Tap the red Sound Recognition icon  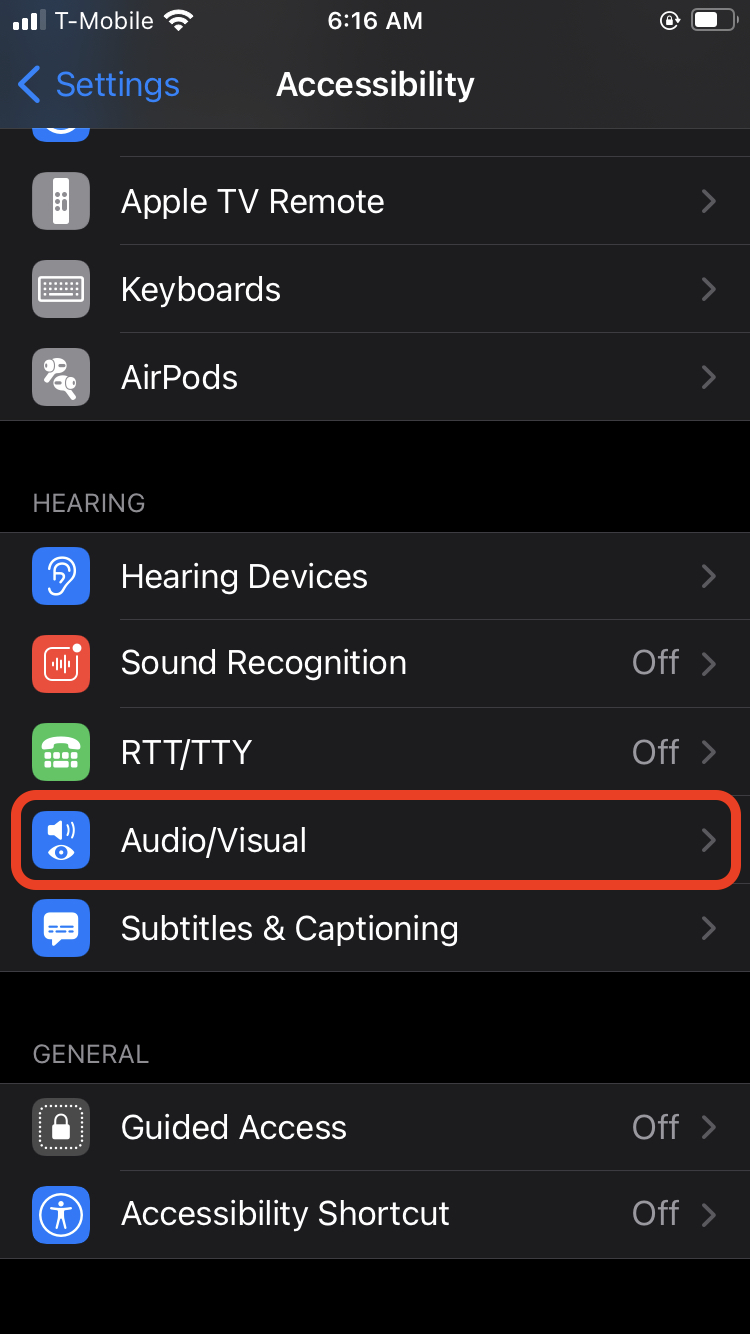coord(60,664)
